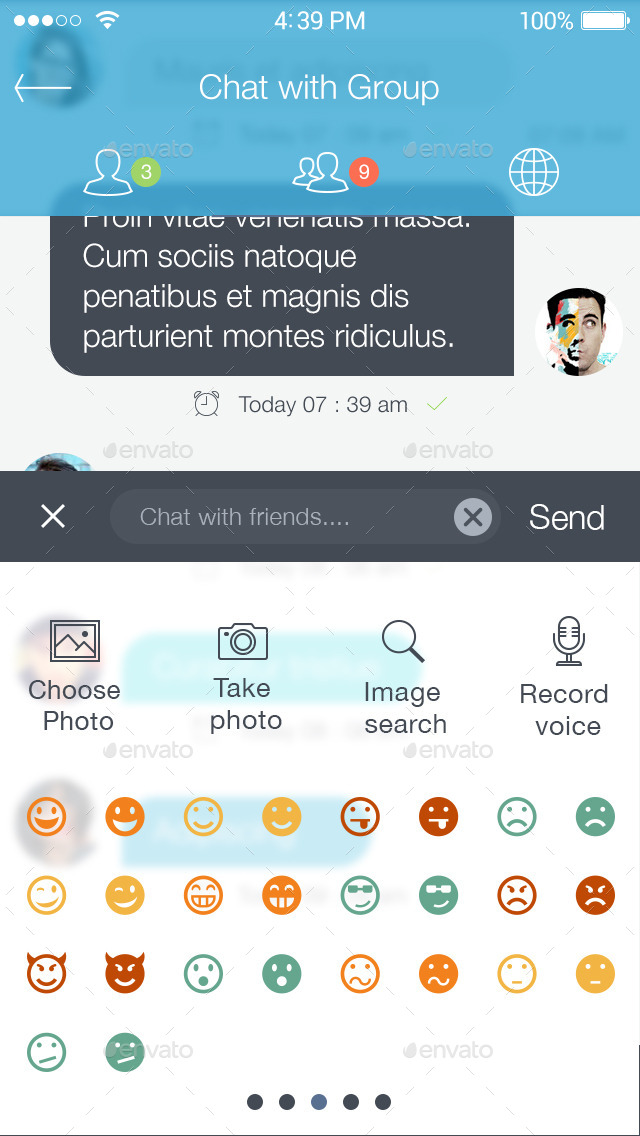The height and width of the screenshot is (1136, 640).
Task: Jump to the first emoji page dot
Action: coord(255,1102)
